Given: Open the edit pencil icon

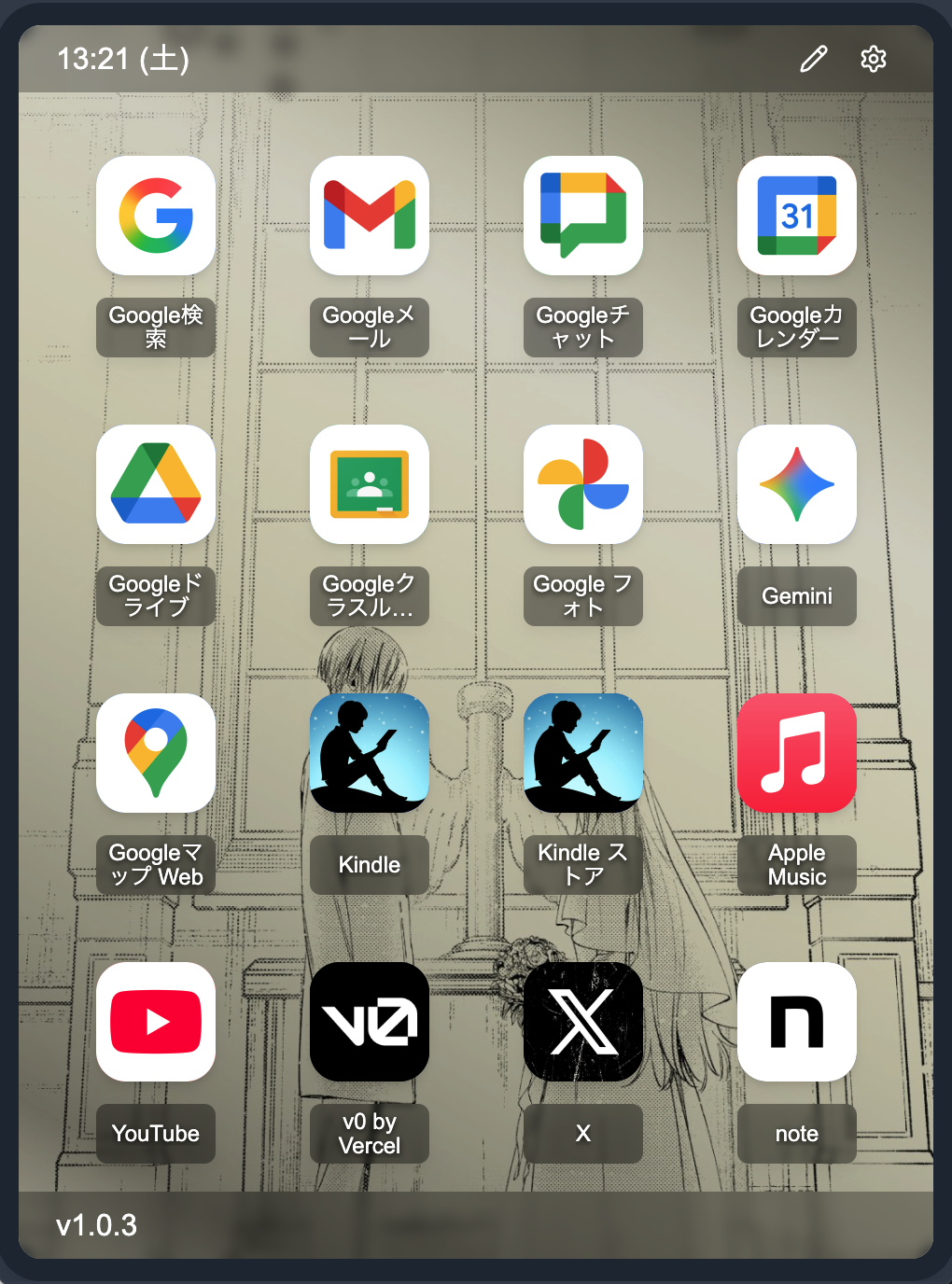Looking at the screenshot, I should pyautogui.click(x=813, y=59).
